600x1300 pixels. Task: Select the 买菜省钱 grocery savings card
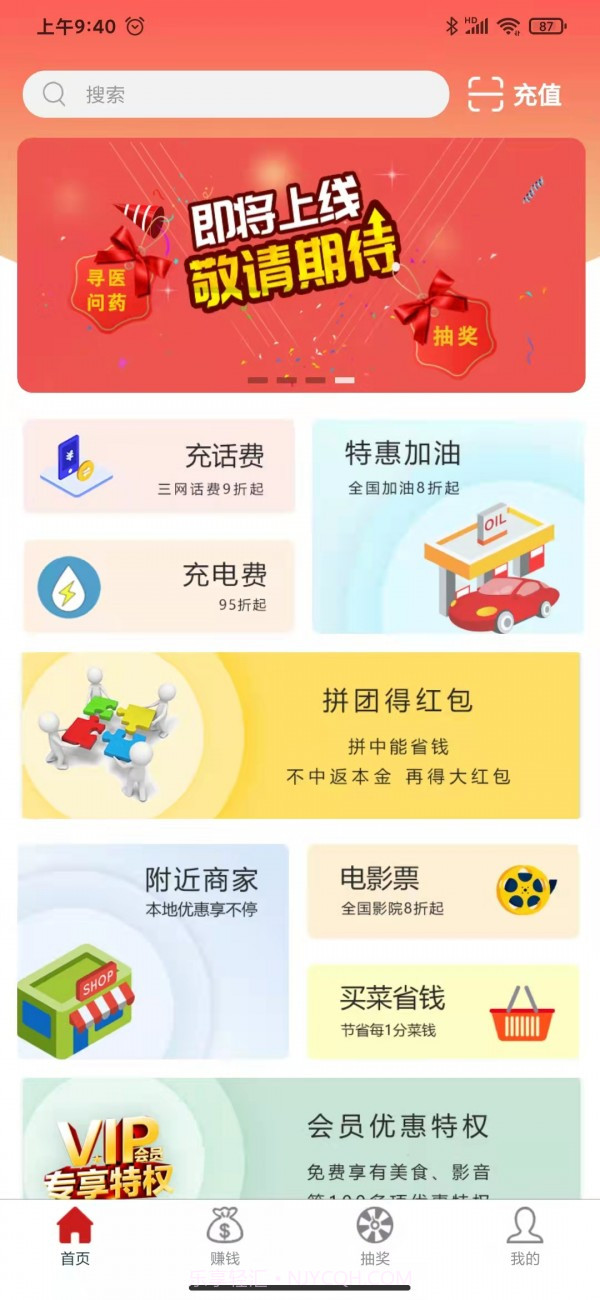[442, 1011]
